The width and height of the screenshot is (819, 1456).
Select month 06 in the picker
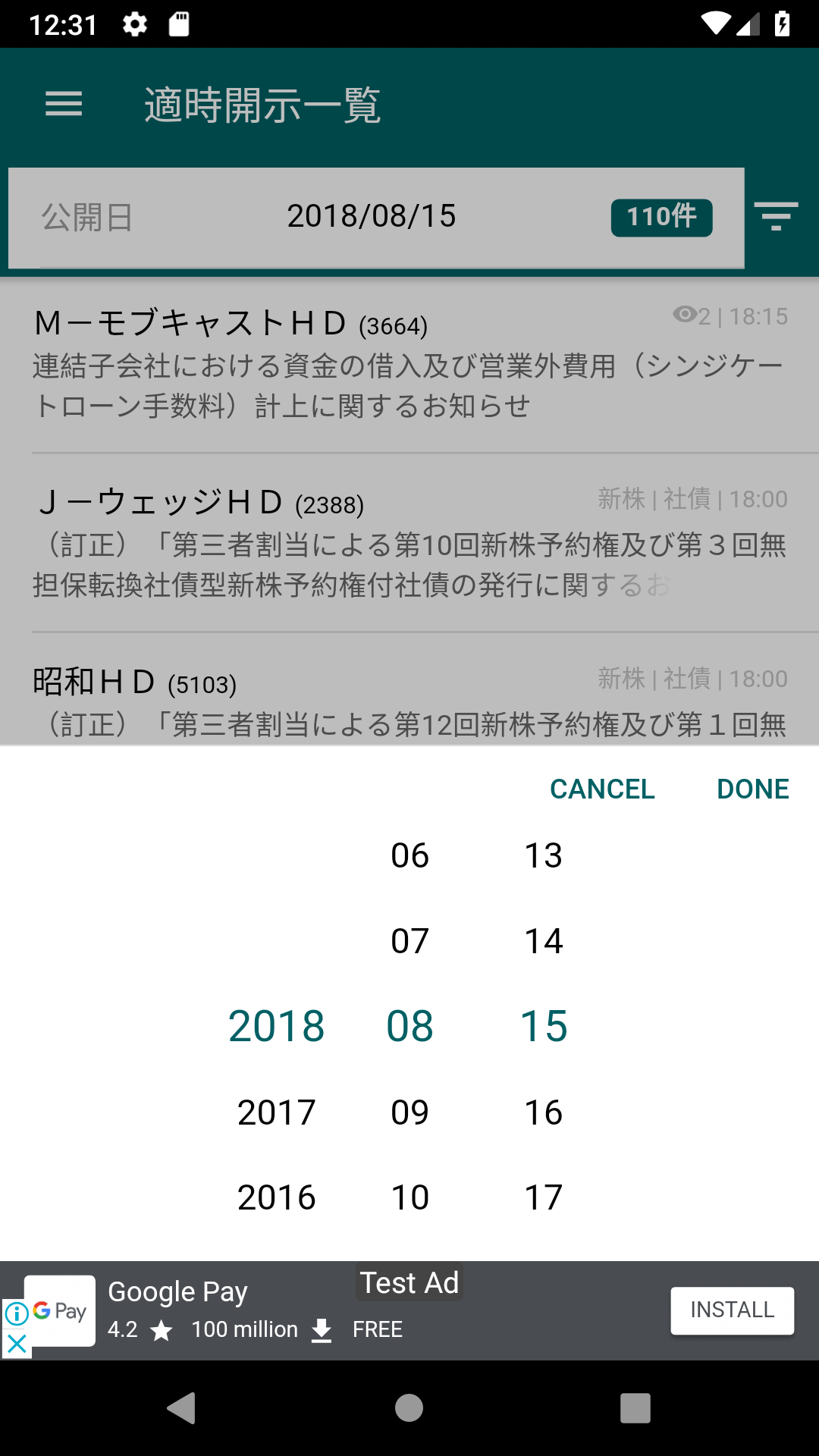point(410,855)
